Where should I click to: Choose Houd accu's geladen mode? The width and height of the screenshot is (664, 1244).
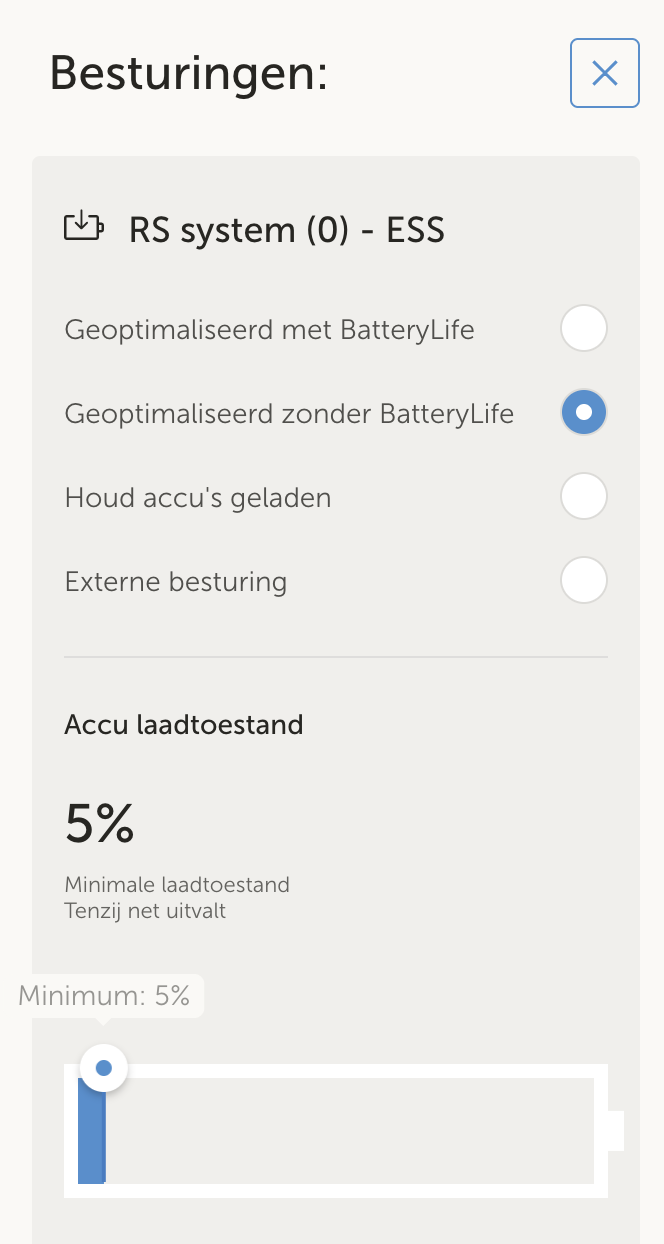pyautogui.click(x=584, y=497)
